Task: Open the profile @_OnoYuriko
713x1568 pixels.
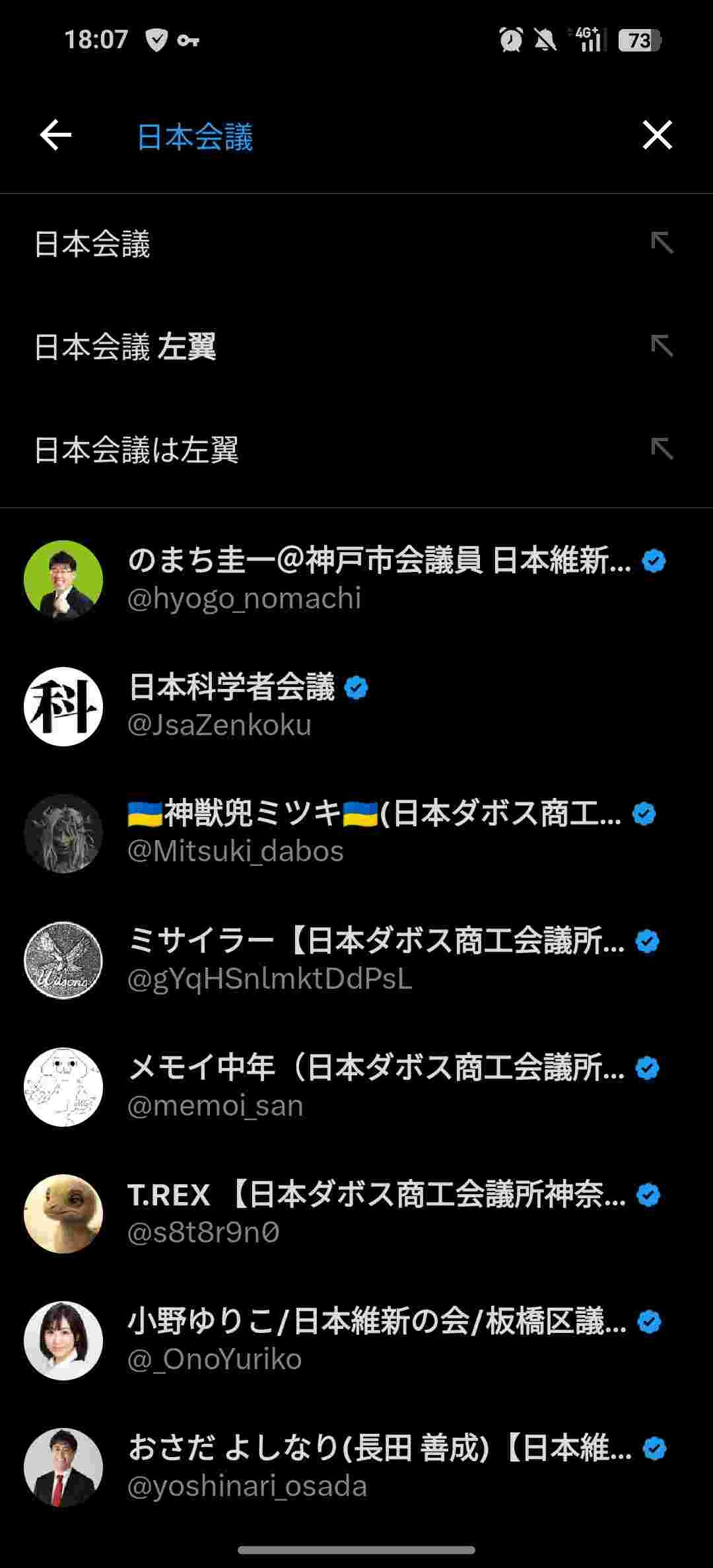Action: click(x=356, y=1340)
